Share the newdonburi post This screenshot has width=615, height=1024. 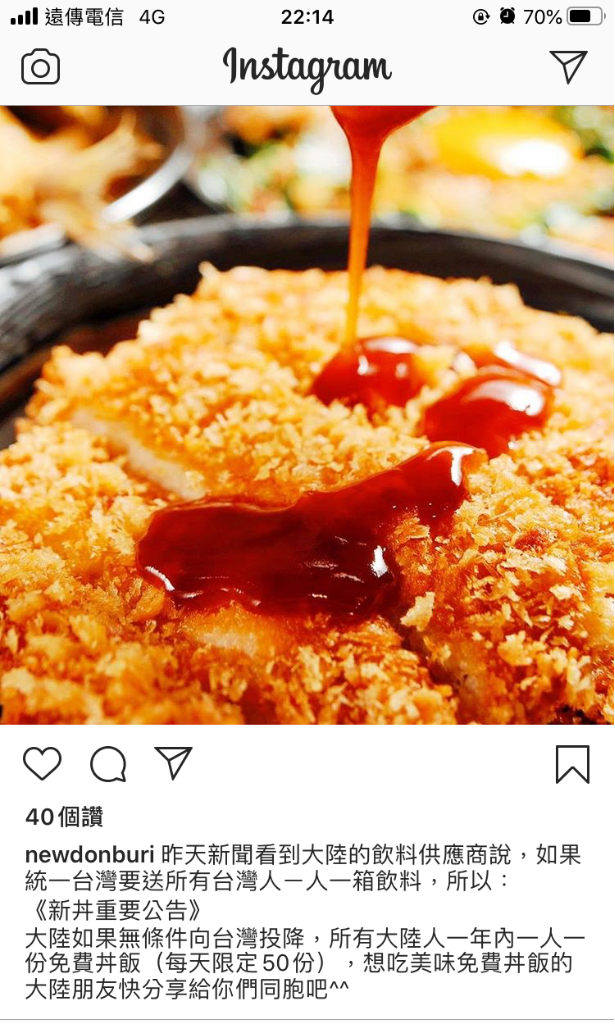[173, 763]
